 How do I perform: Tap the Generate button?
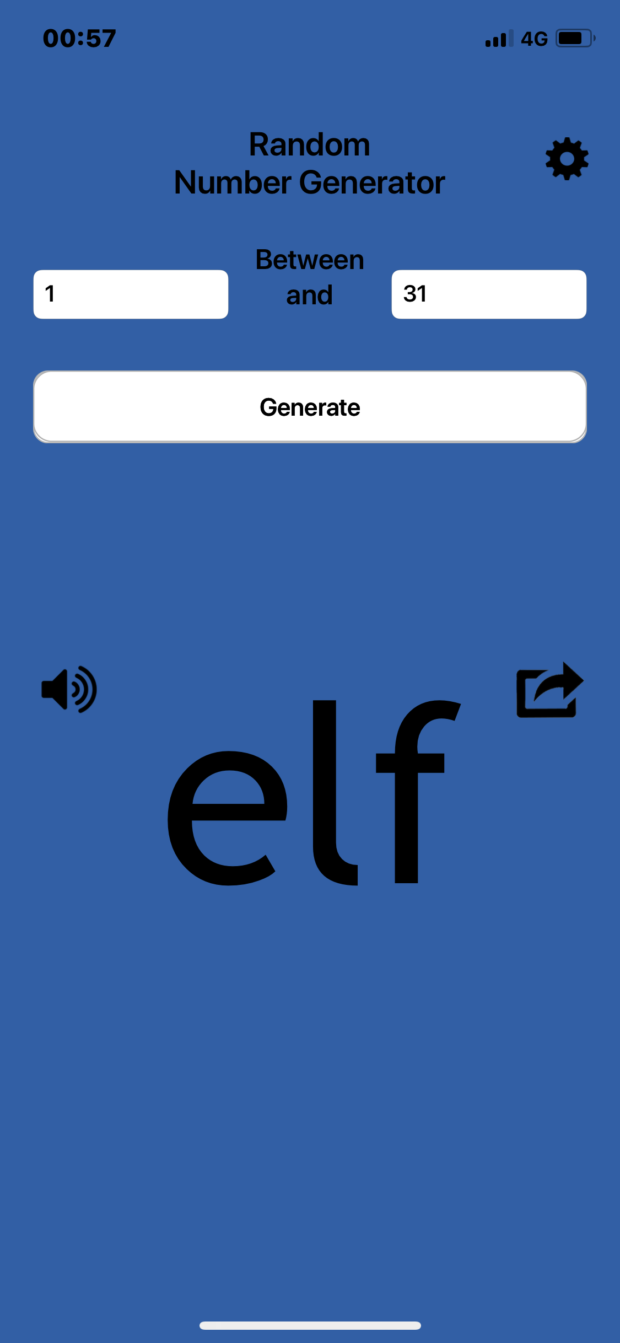click(310, 407)
